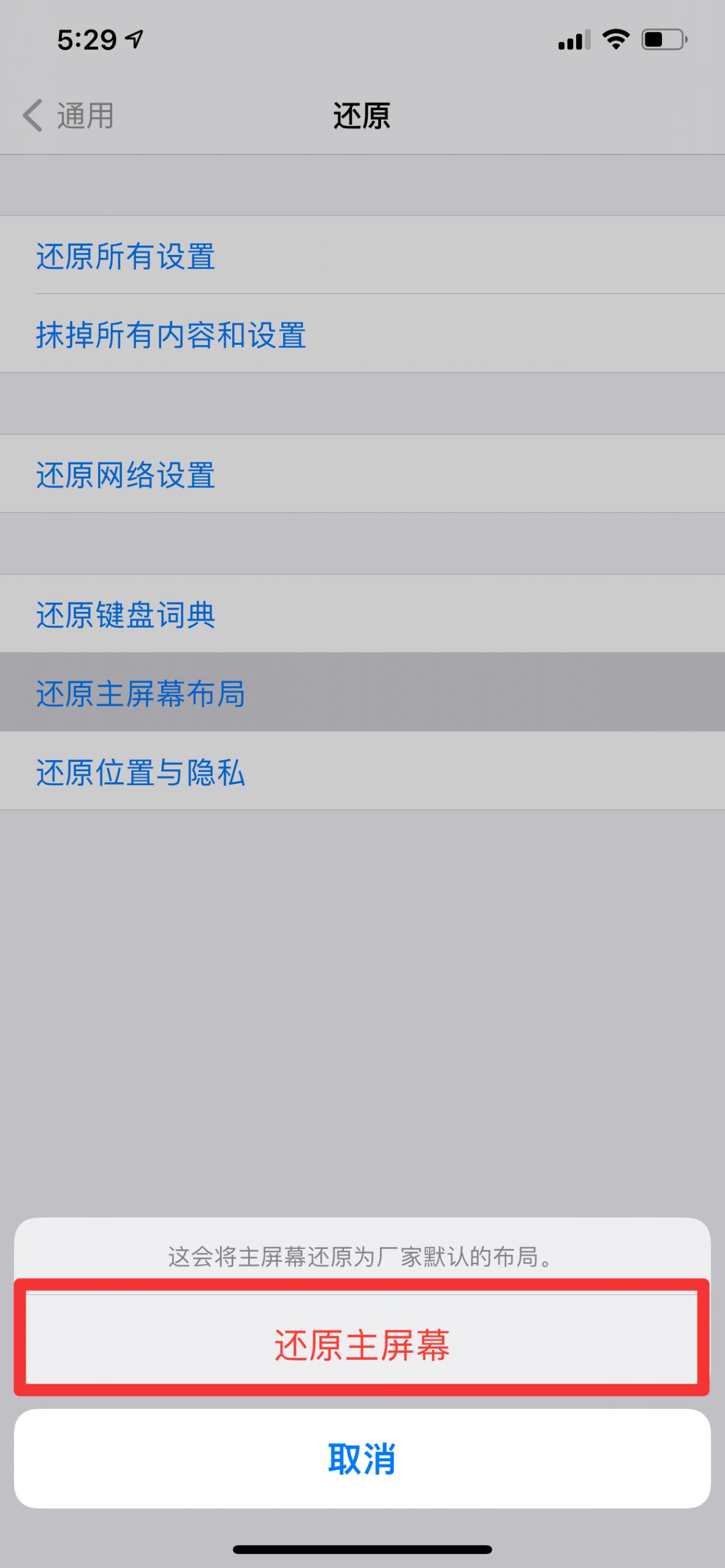Tap 取消 to dismiss the sheet
Screen dimensions: 725x1568
[362, 1458]
